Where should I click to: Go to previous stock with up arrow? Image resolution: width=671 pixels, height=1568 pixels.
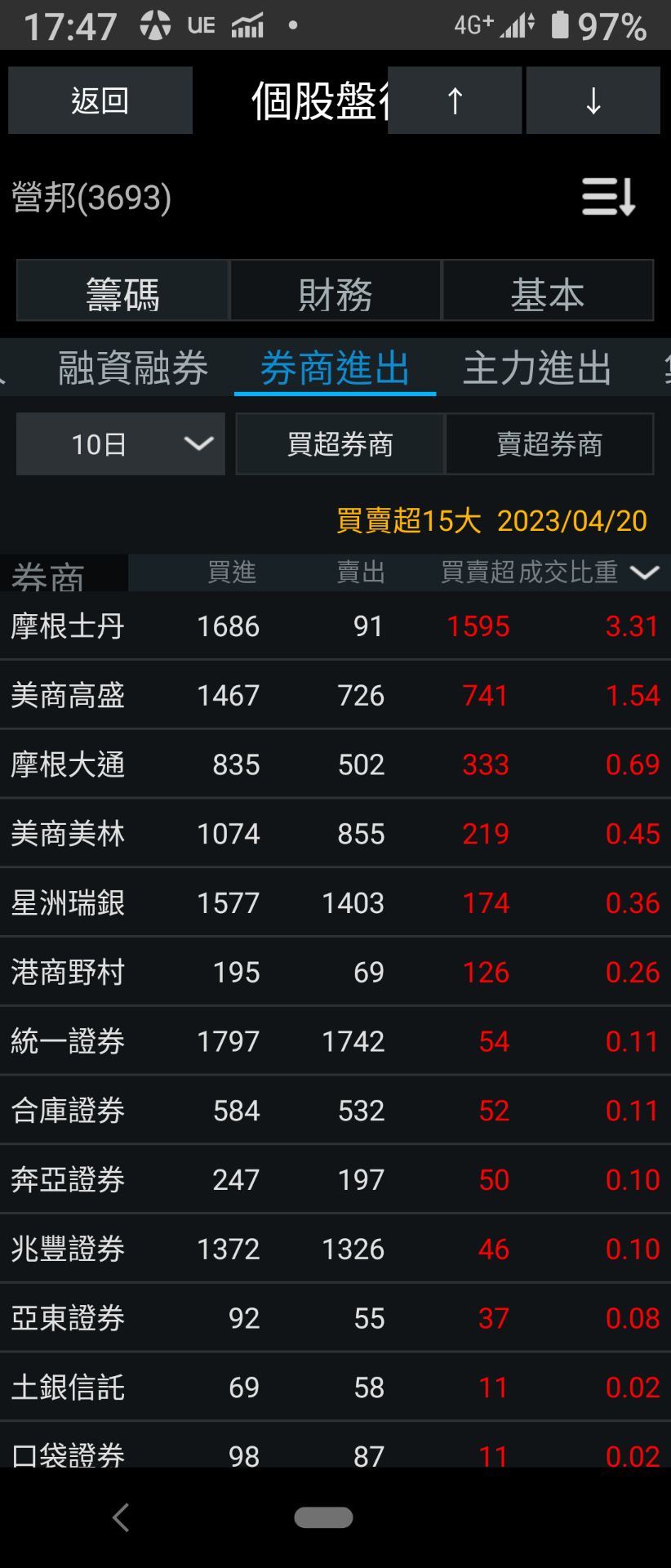455,100
